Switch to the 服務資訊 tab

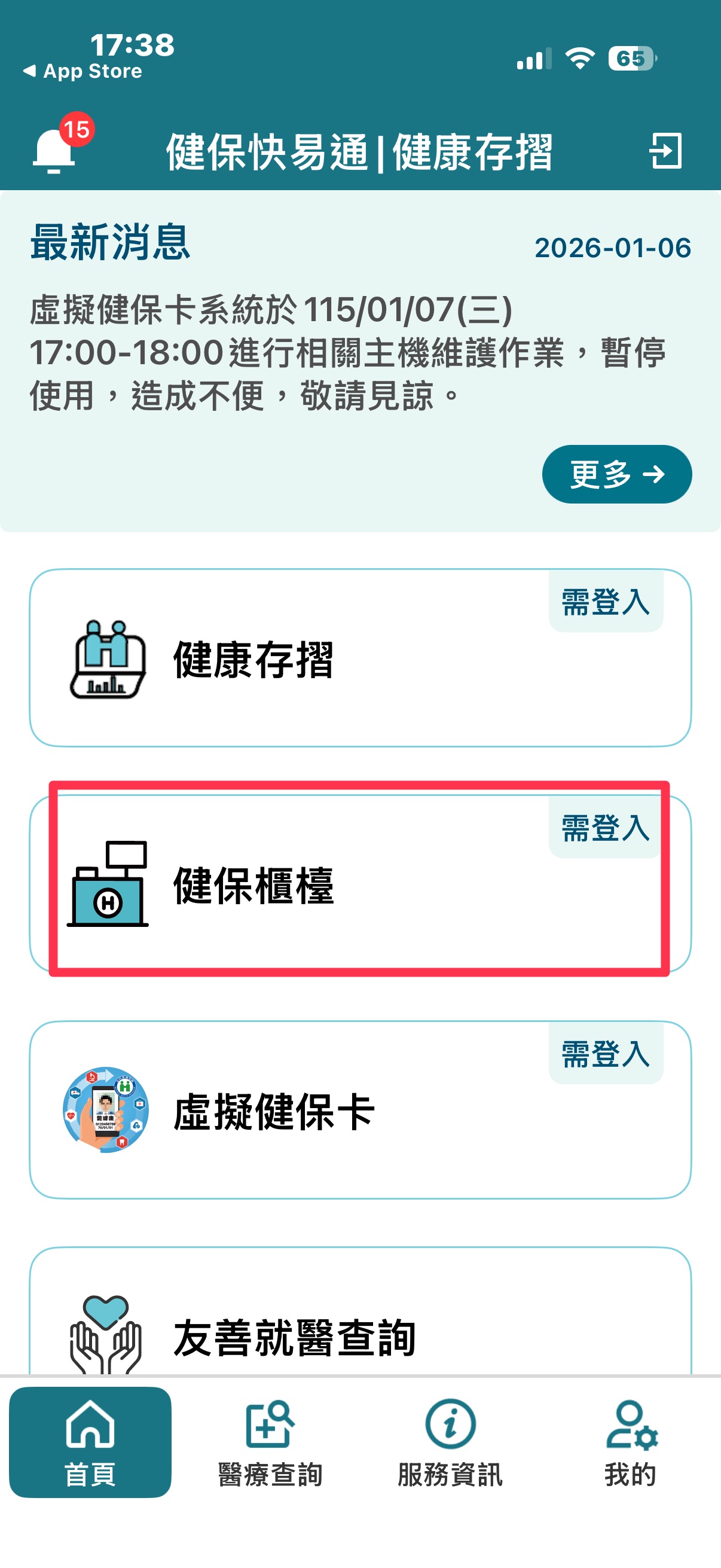[x=450, y=1442]
